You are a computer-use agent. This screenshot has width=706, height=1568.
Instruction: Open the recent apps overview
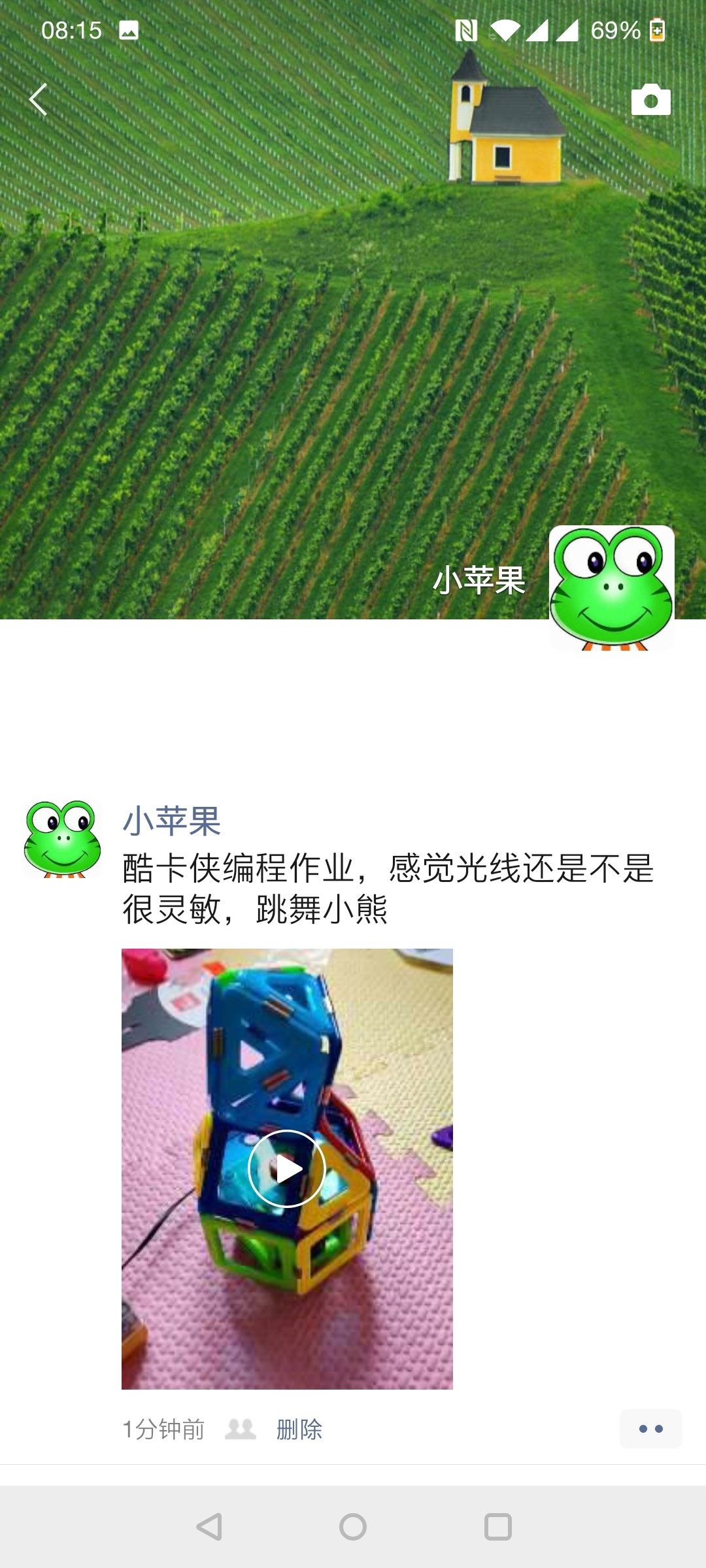[497, 1527]
